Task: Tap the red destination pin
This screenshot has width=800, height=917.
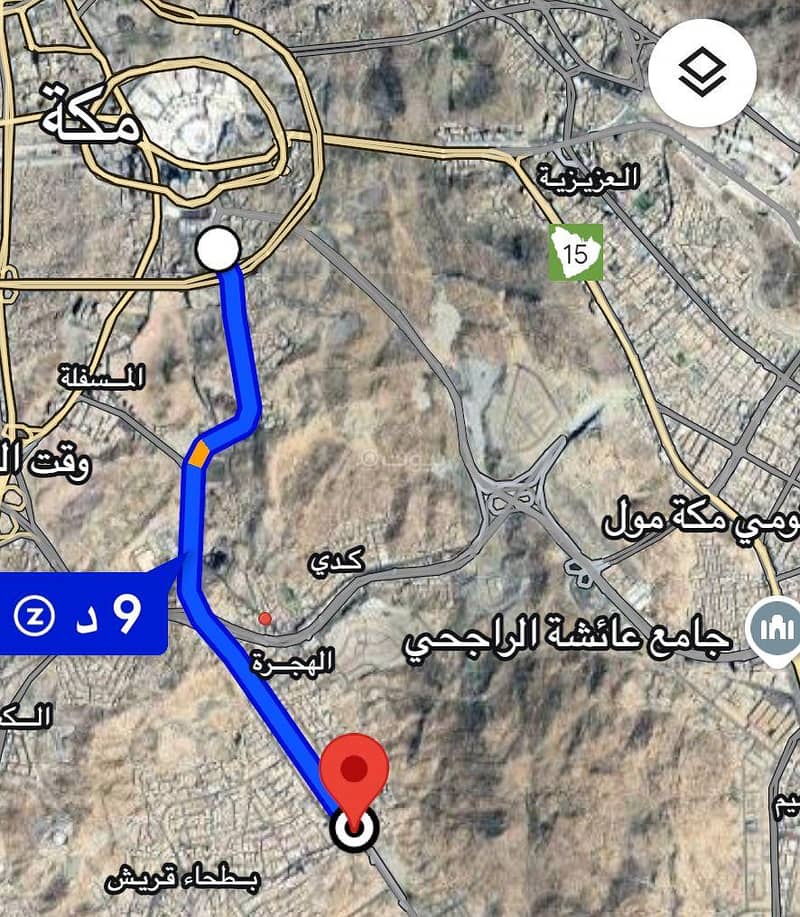Action: tap(354, 767)
